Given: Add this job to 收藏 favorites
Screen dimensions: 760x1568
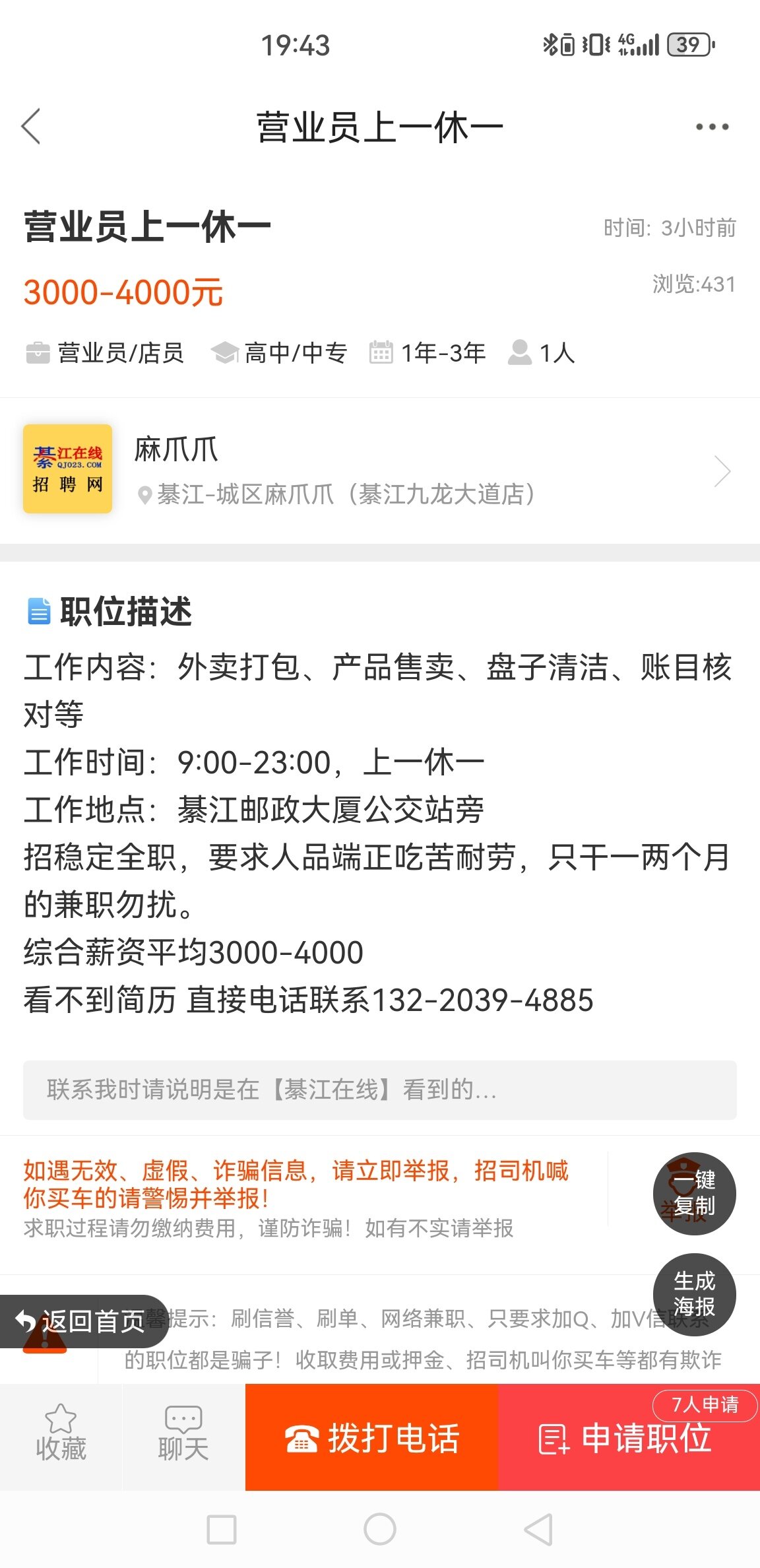Looking at the screenshot, I should pyautogui.click(x=61, y=1436).
